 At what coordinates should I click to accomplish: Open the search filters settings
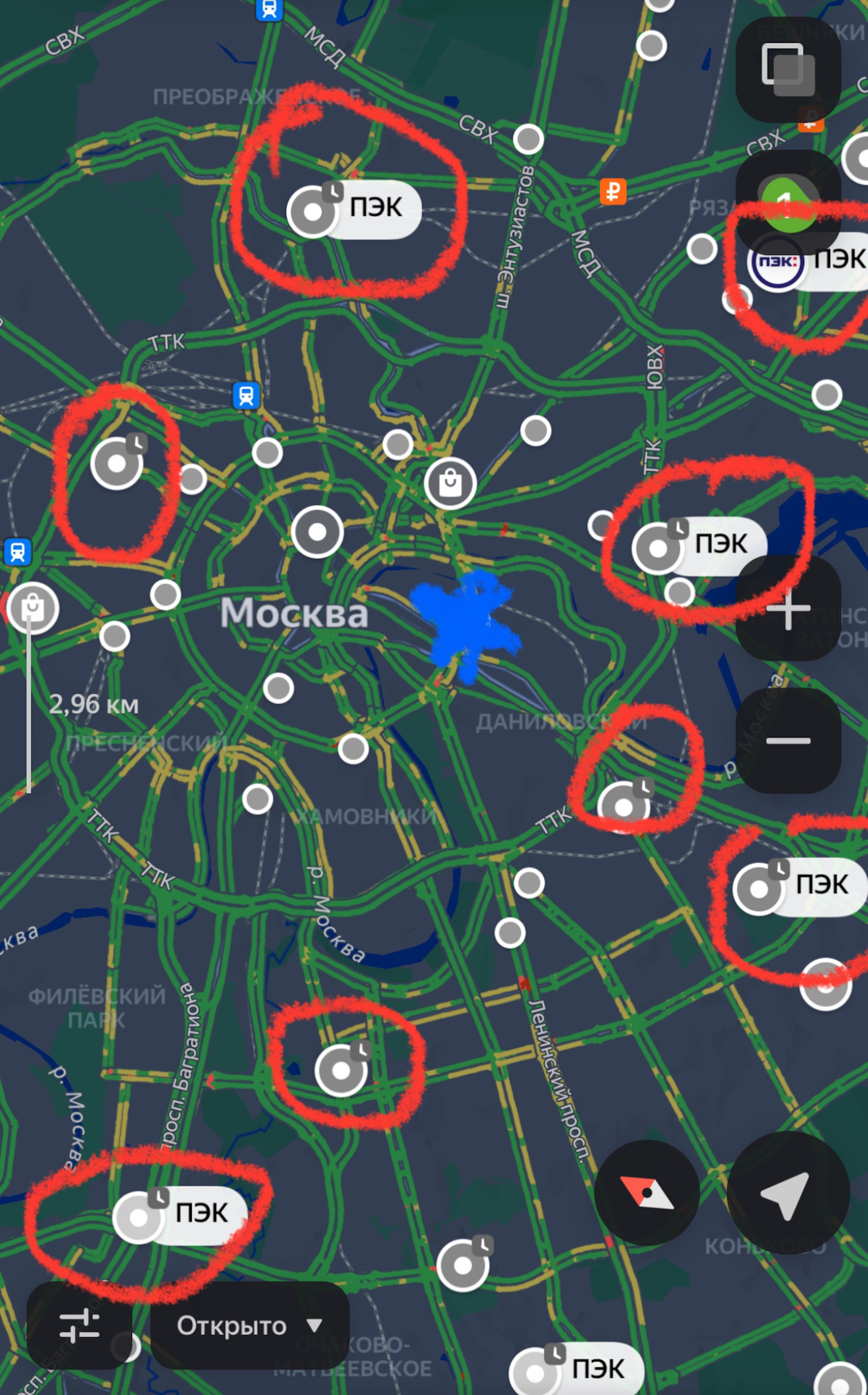[x=79, y=1325]
